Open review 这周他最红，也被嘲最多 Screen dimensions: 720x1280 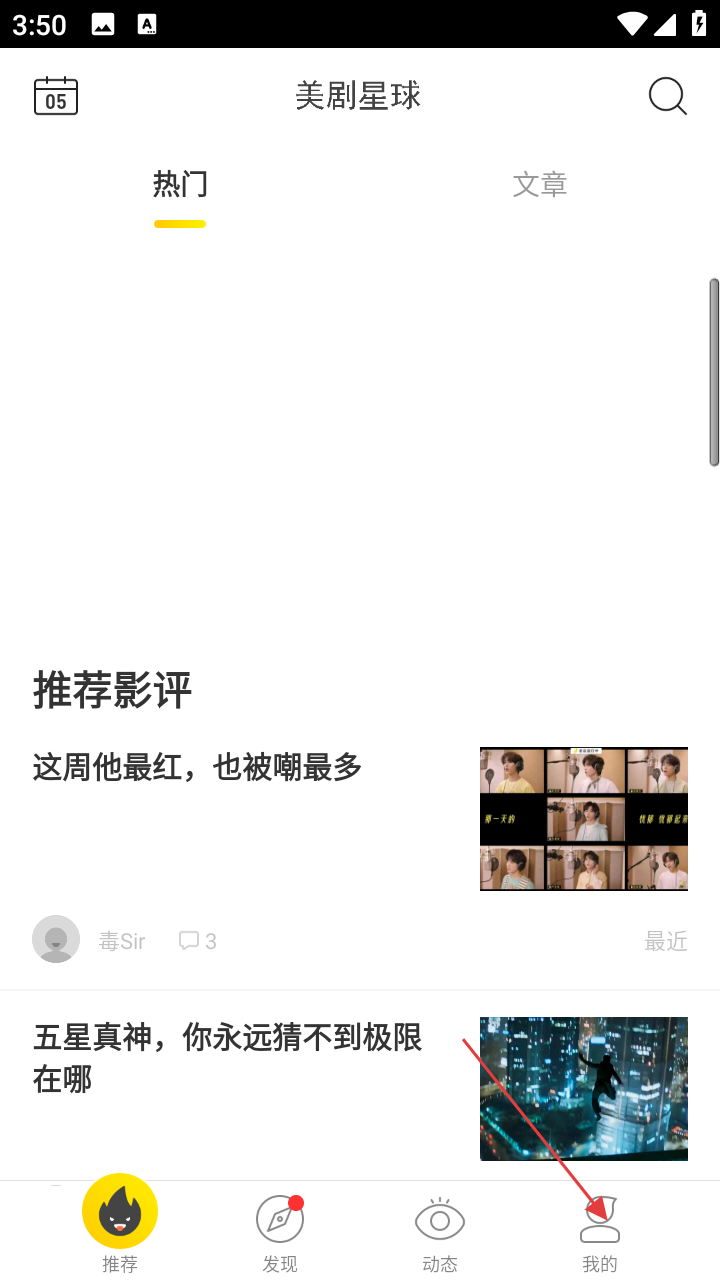point(198,767)
